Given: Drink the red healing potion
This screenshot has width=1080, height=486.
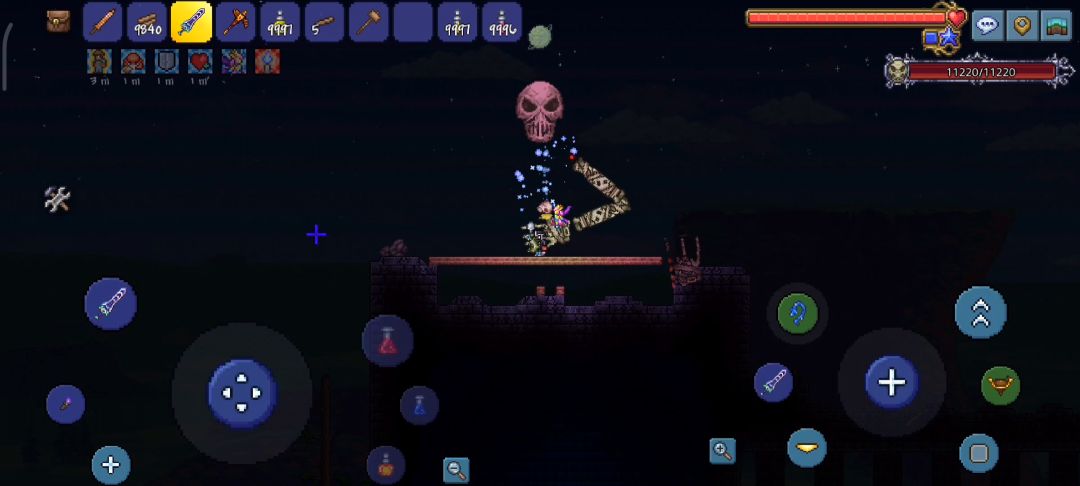Looking at the screenshot, I should [x=388, y=342].
